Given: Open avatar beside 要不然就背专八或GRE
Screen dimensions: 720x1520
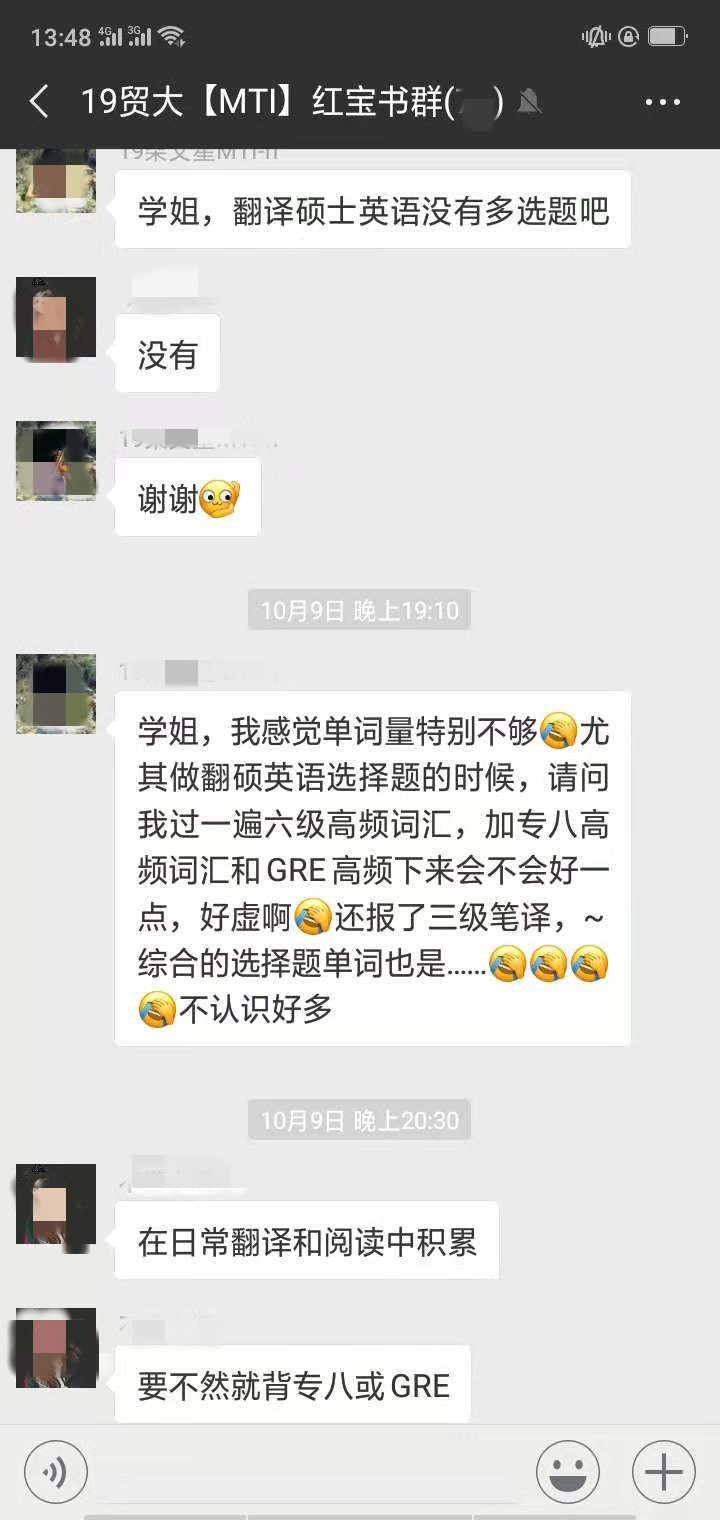Looking at the screenshot, I should [56, 1348].
